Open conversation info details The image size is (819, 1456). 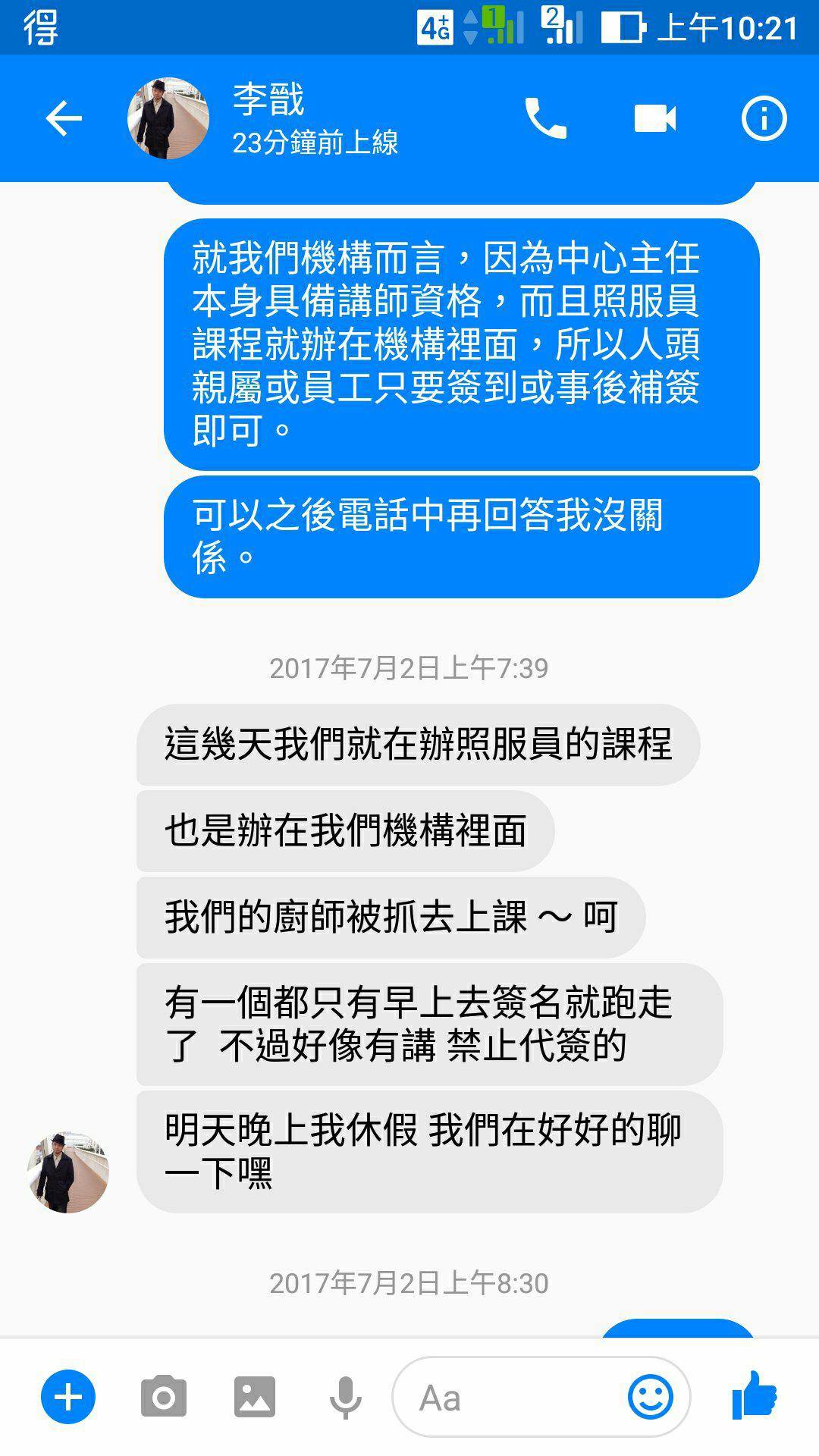click(764, 118)
